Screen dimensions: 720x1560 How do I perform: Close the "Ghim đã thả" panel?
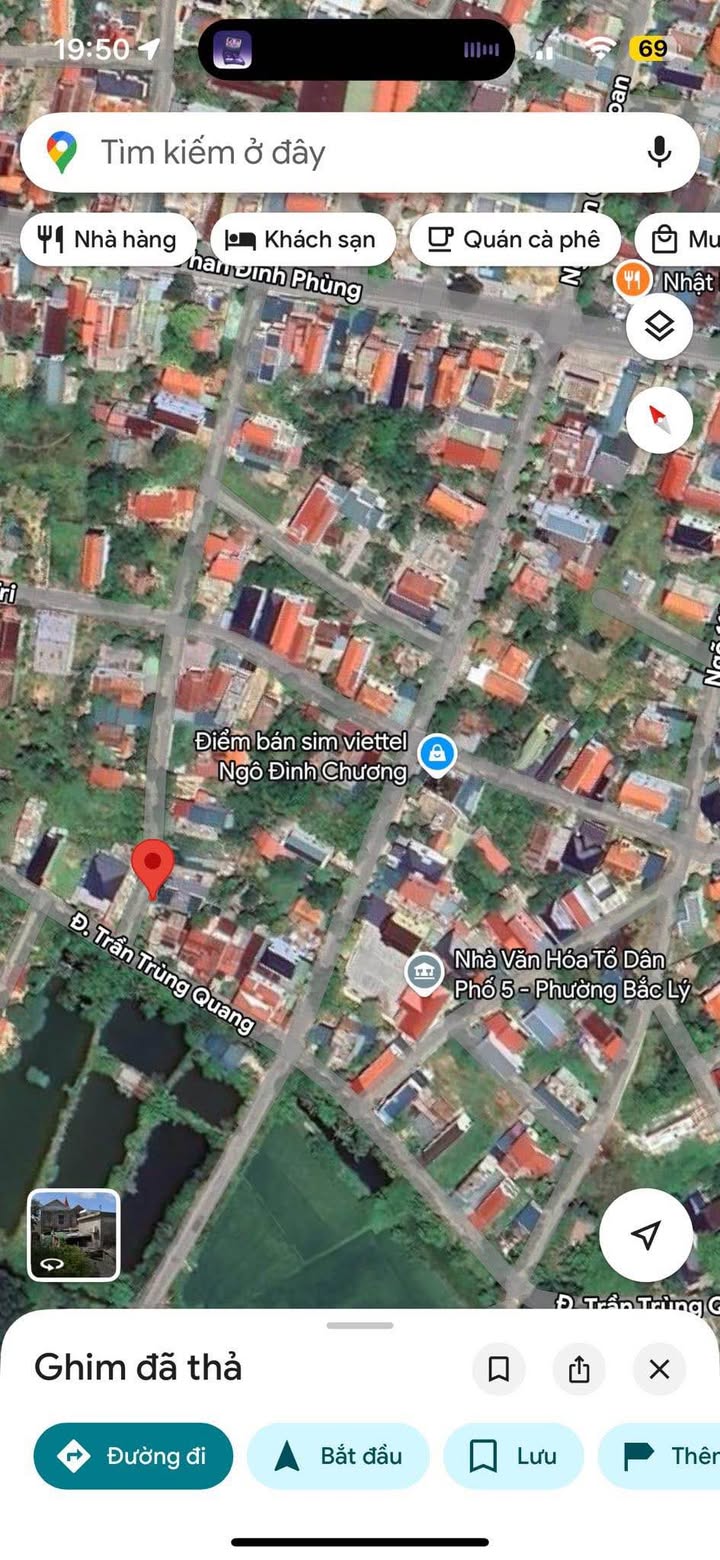pyautogui.click(x=659, y=1369)
